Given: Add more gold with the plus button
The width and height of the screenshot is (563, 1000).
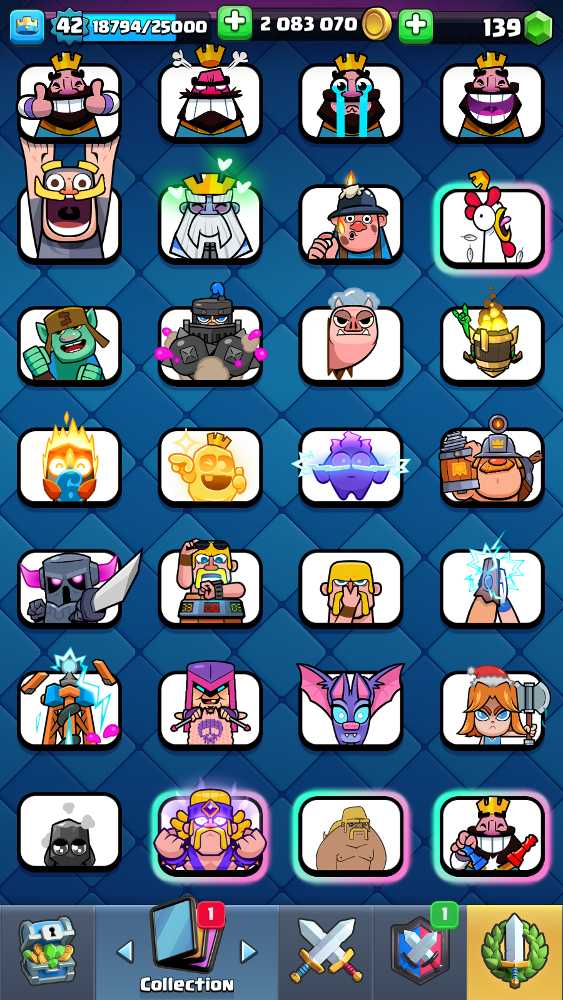Looking at the screenshot, I should point(416,26).
